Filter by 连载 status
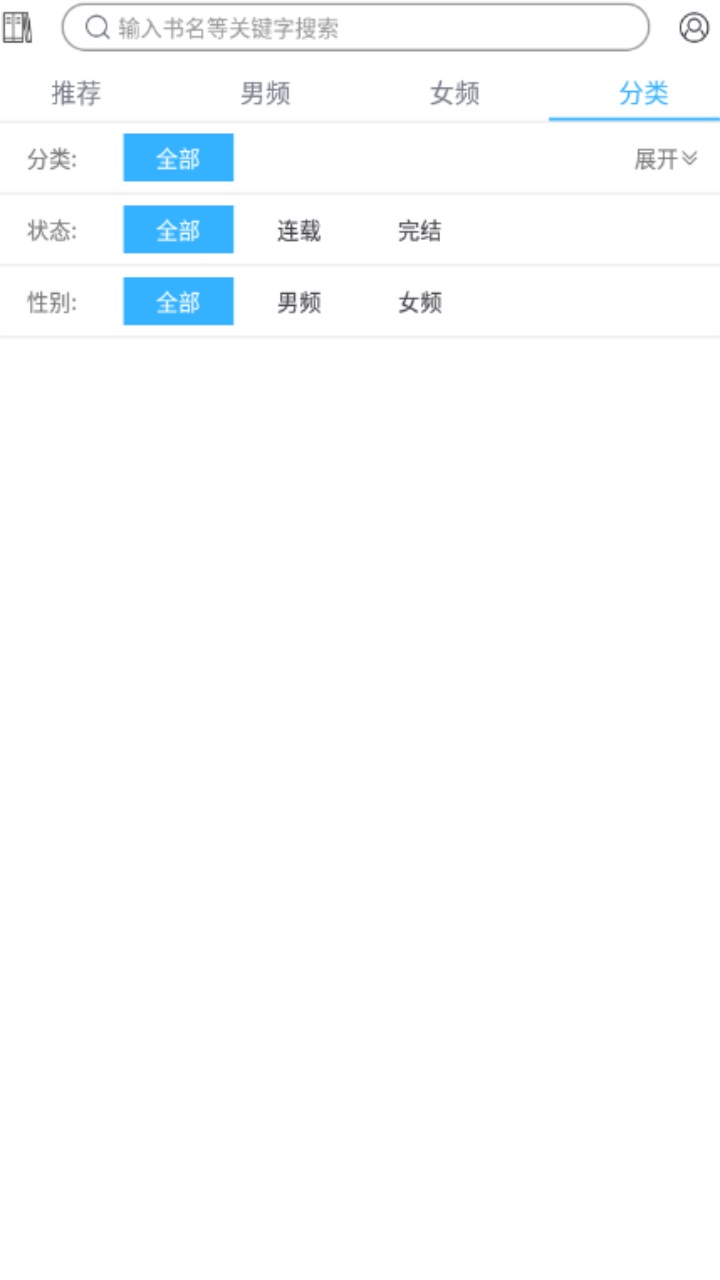Image resolution: width=720 pixels, height=1280 pixels. coord(299,231)
